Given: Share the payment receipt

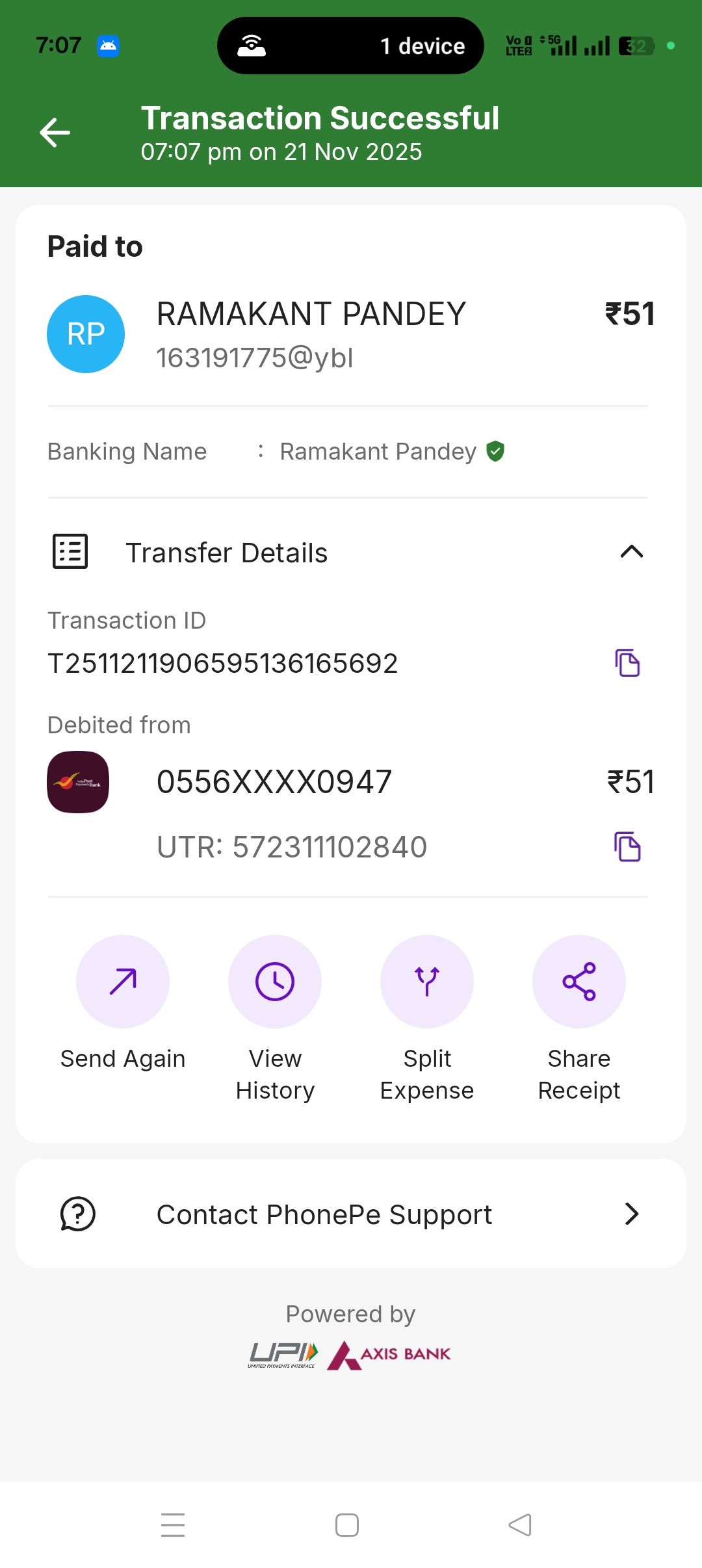Looking at the screenshot, I should click(x=578, y=982).
